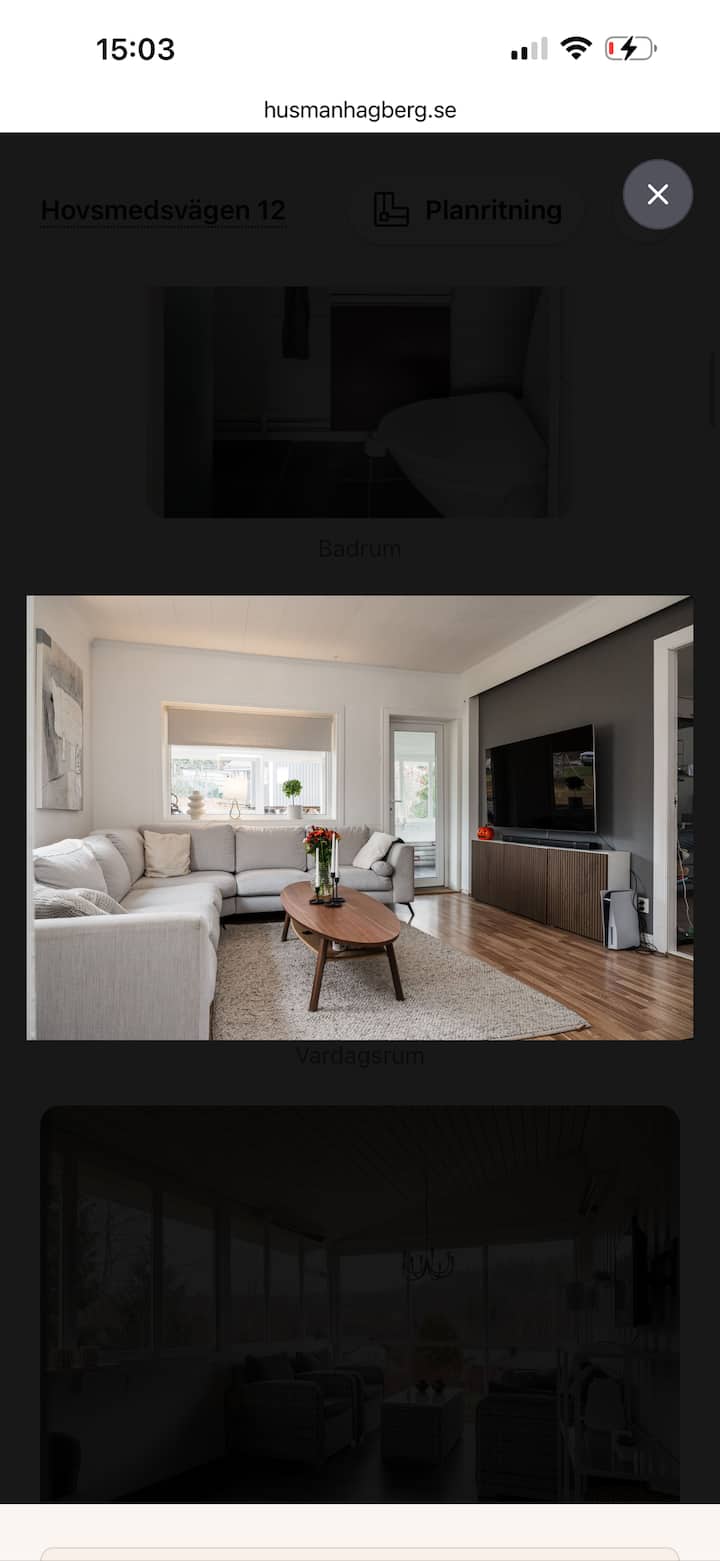Close the image gallery
This screenshot has width=720, height=1561.
pyautogui.click(x=657, y=195)
